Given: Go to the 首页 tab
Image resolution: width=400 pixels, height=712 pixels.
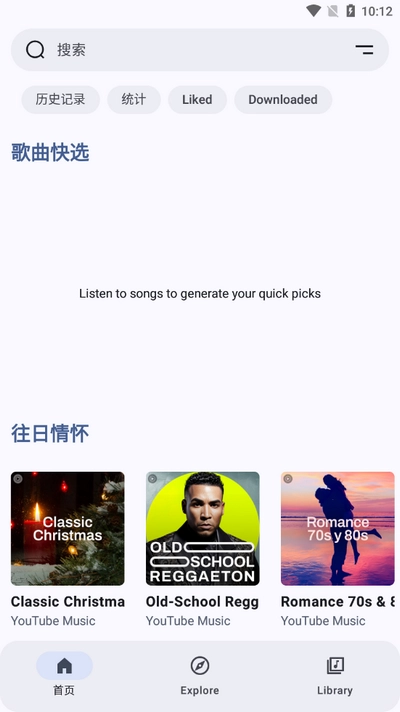Looking at the screenshot, I should (64, 674).
